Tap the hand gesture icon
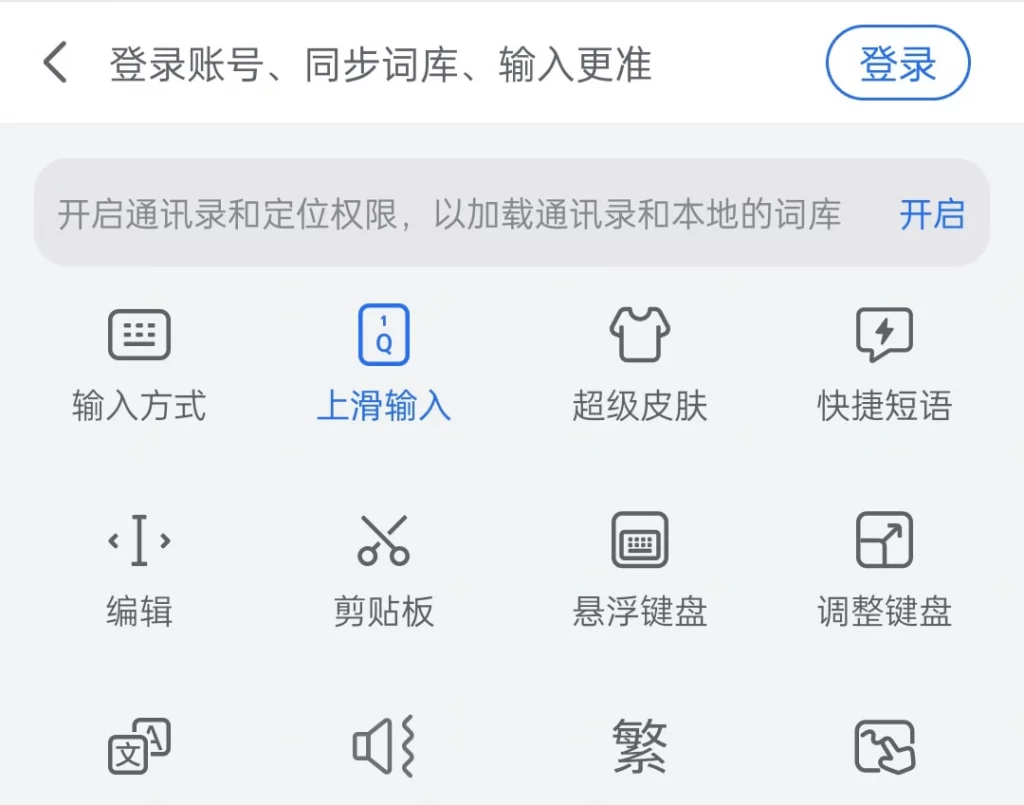The width and height of the screenshot is (1024, 805). pos(884,746)
